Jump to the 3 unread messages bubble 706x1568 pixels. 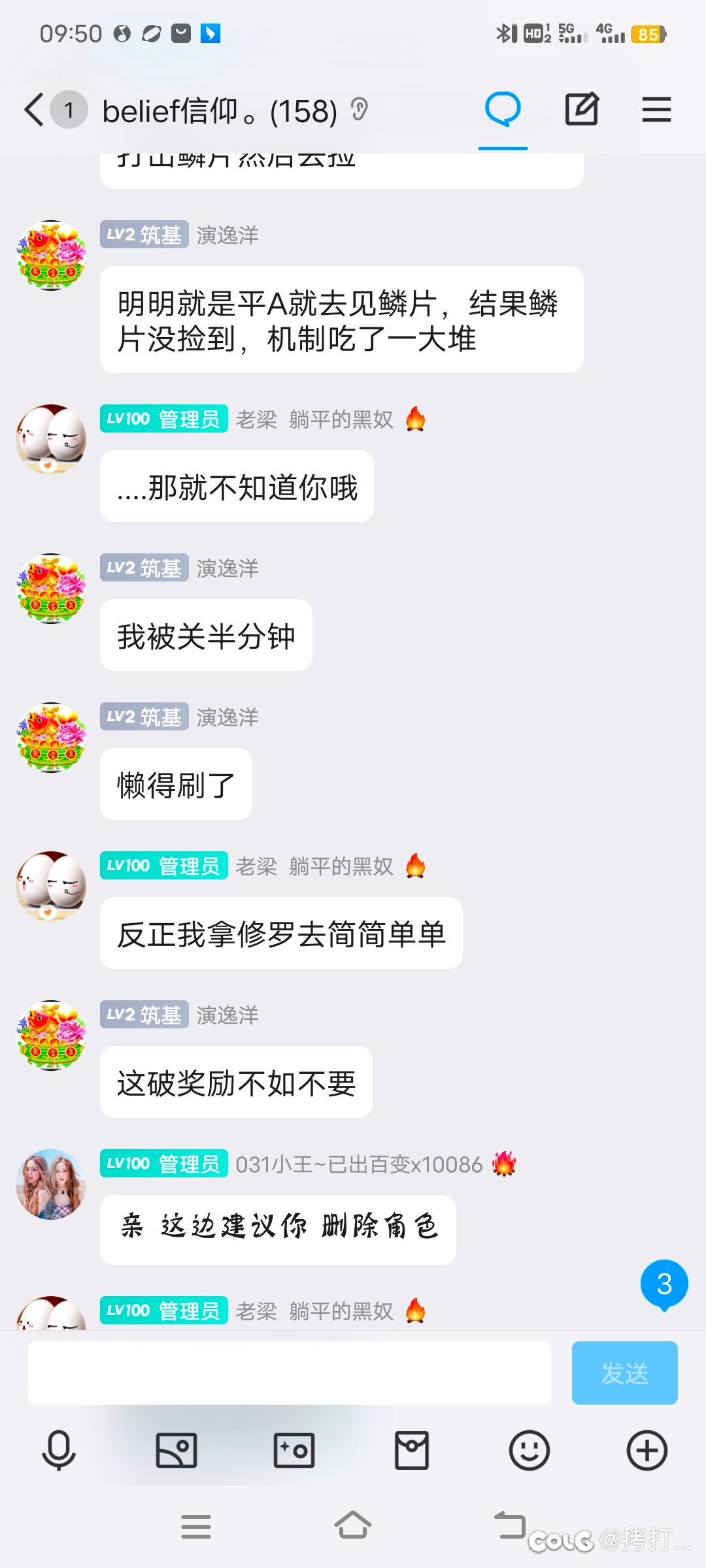click(664, 1284)
